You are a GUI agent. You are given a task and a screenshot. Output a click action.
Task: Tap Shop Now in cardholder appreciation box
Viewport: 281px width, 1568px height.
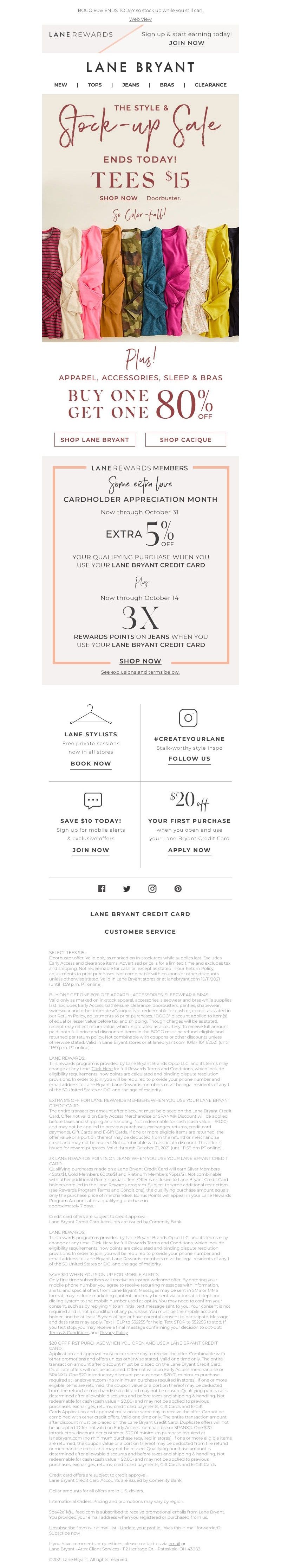(140, 660)
